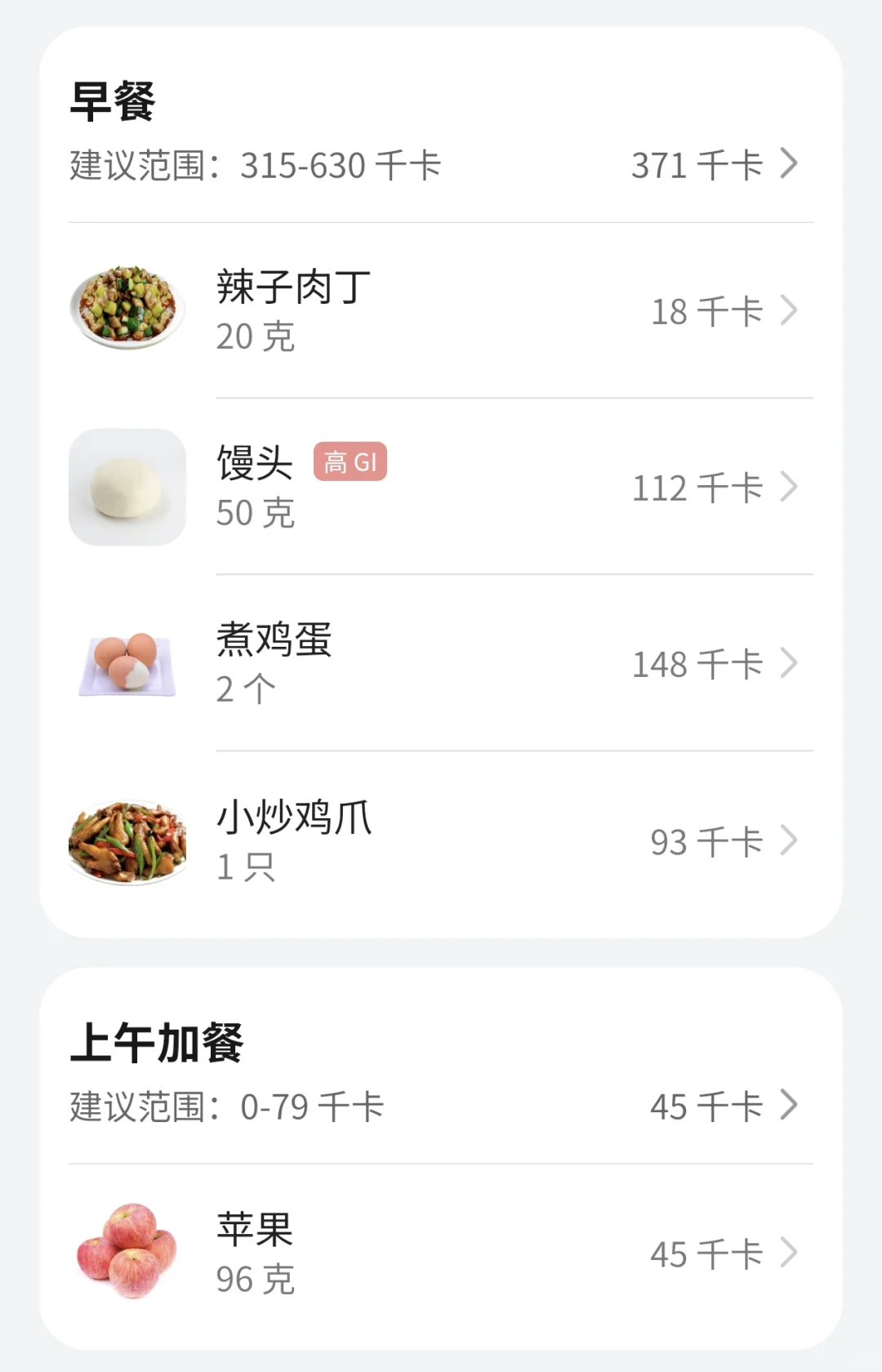Open breakfast total 371 千卡 details
882x1372 pixels.
click(714, 165)
